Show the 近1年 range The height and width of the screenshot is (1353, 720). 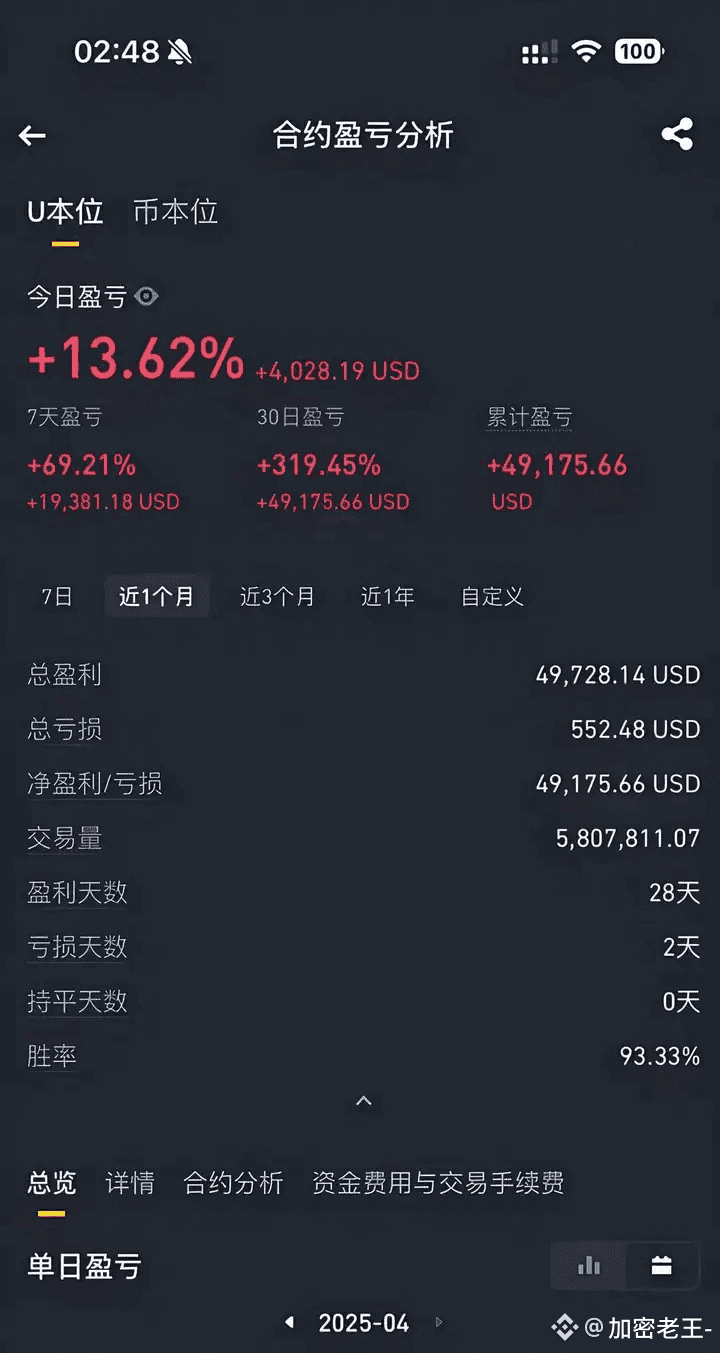[388, 597]
